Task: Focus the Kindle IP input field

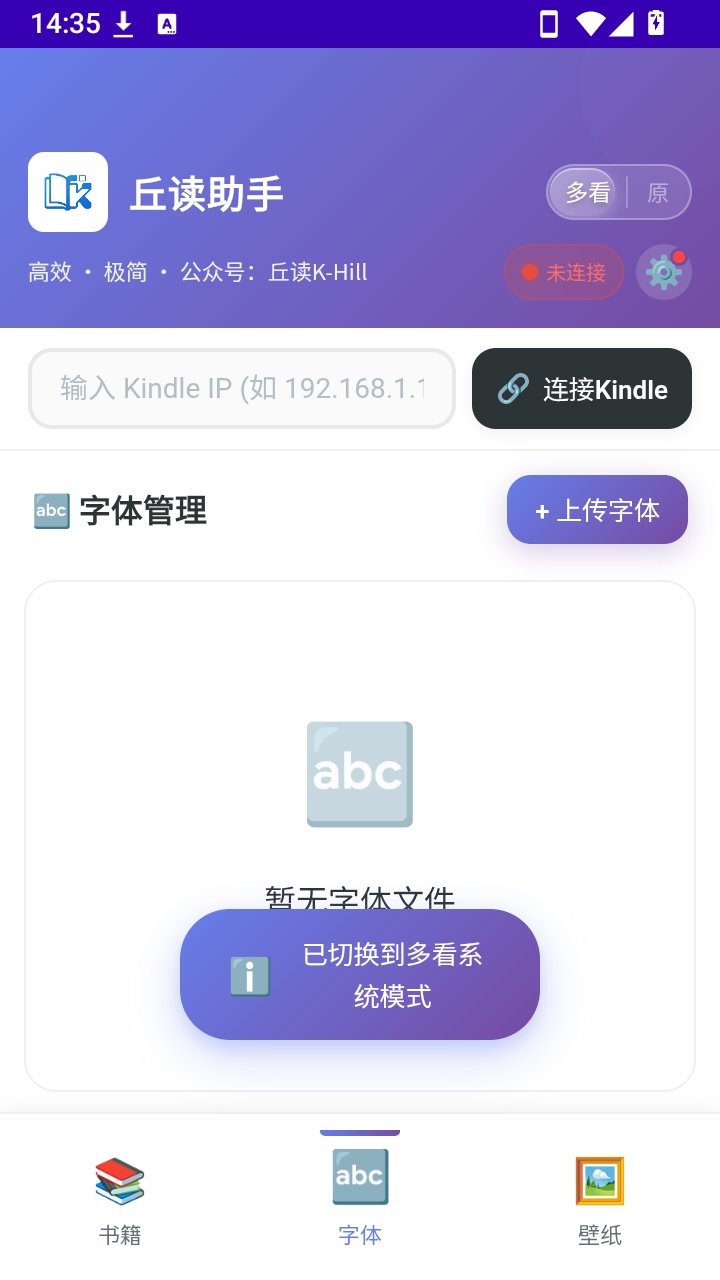Action: tap(242, 388)
